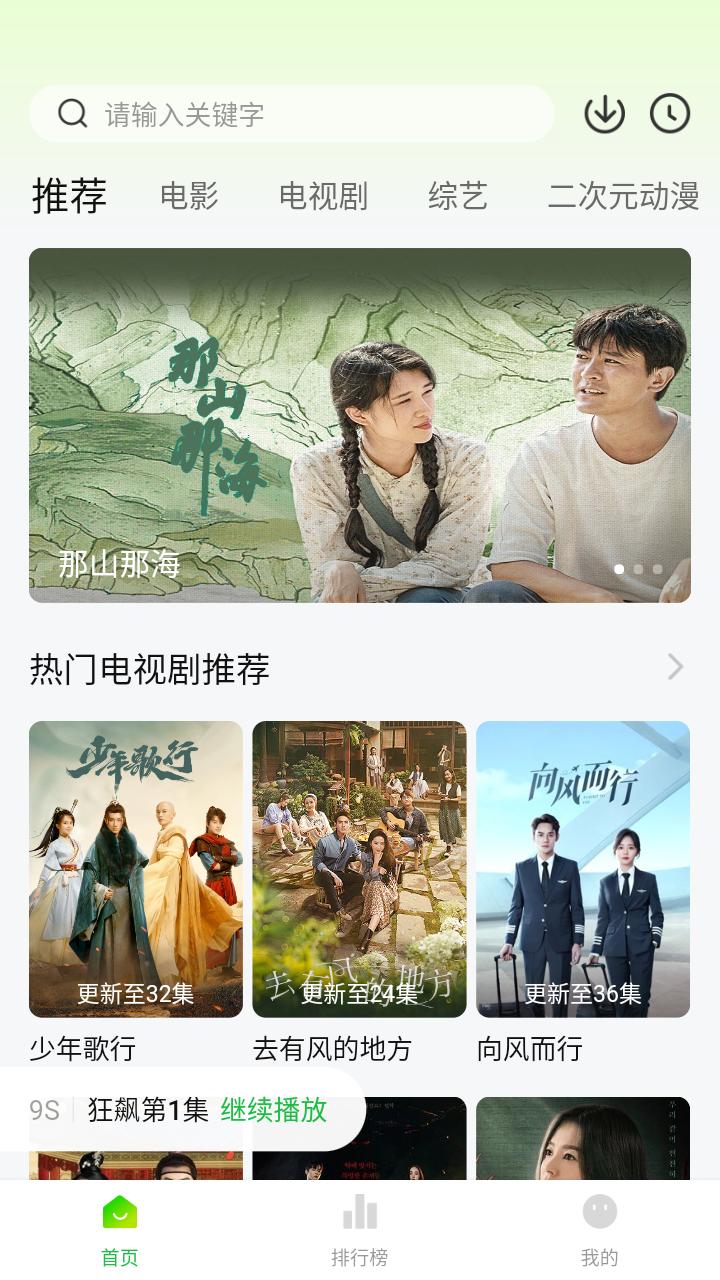The width and height of the screenshot is (720, 1280).
Task: Tap 继续播放 to resume 狂飙
Action: pos(274,1110)
